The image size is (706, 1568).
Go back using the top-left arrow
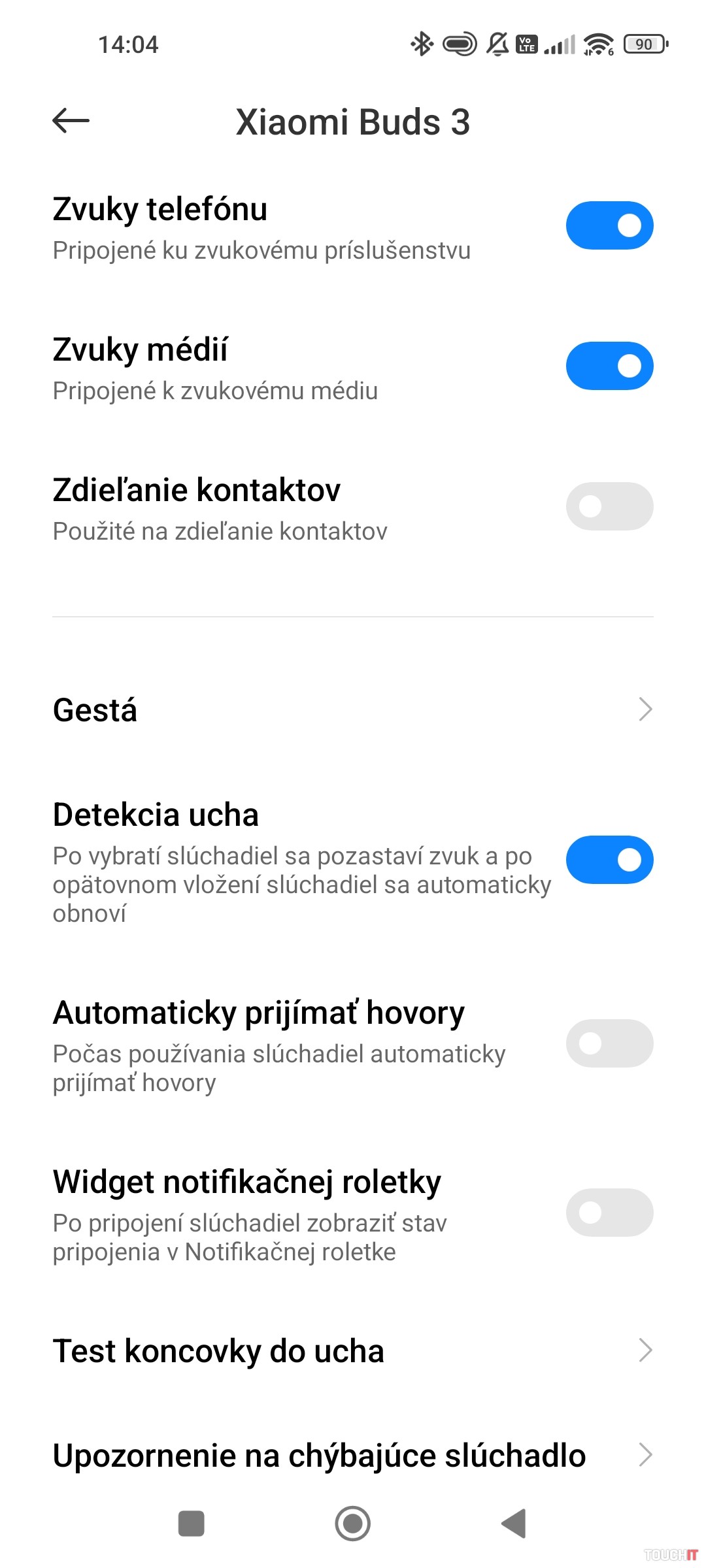71,121
